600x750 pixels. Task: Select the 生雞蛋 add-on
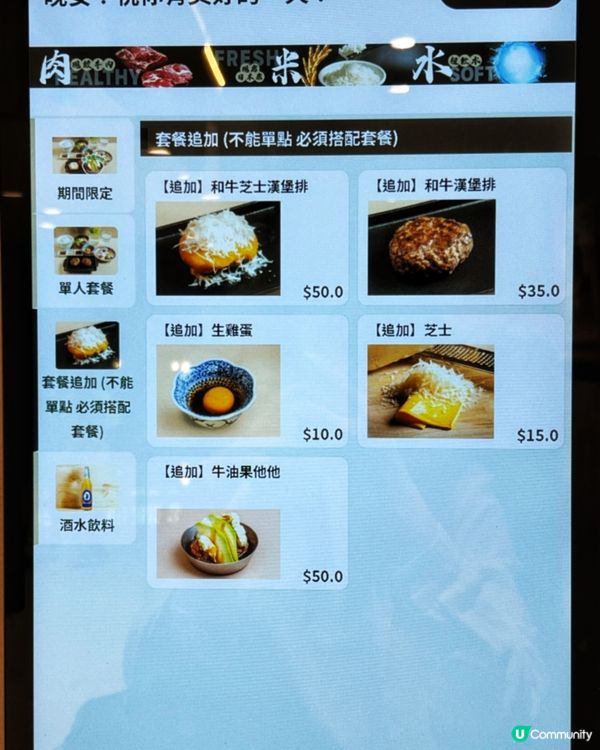click(247, 381)
